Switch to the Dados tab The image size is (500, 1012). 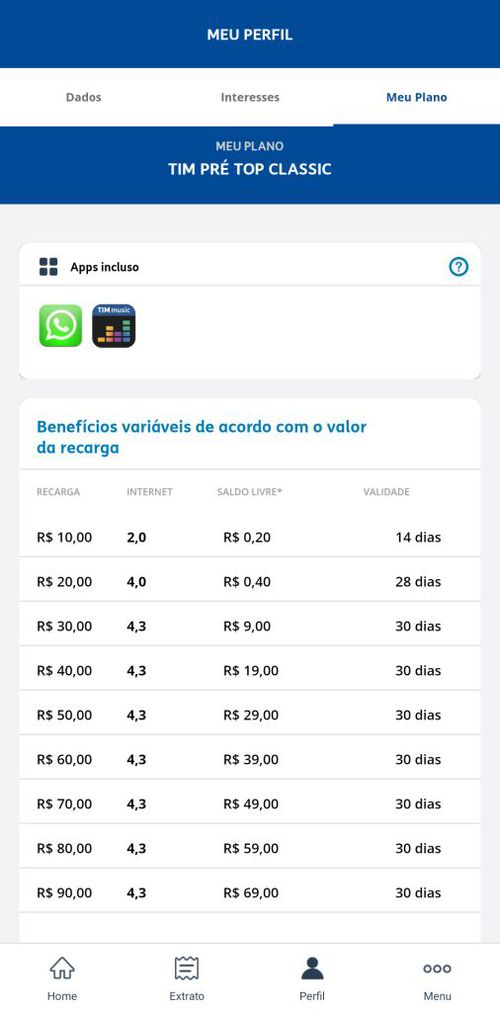[x=83, y=97]
